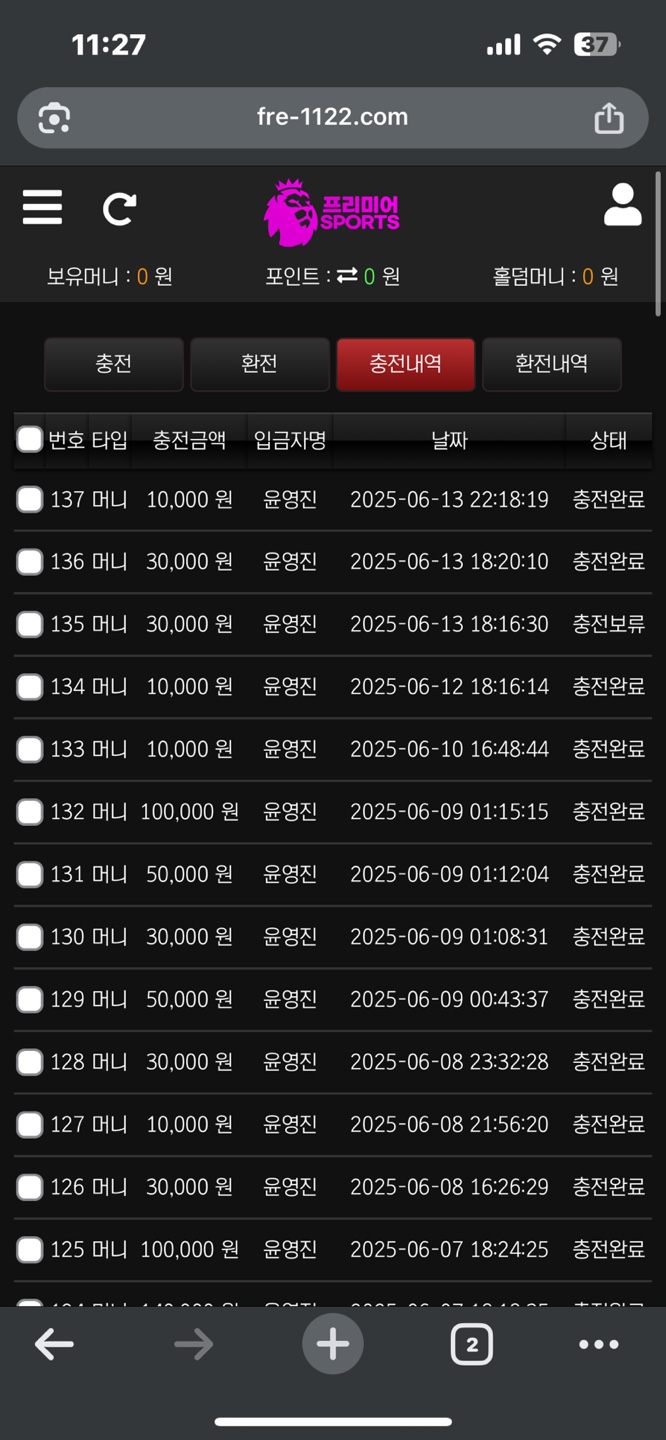666x1440 pixels.
Task: Select the 충전내역 tab
Action: pyautogui.click(x=406, y=364)
